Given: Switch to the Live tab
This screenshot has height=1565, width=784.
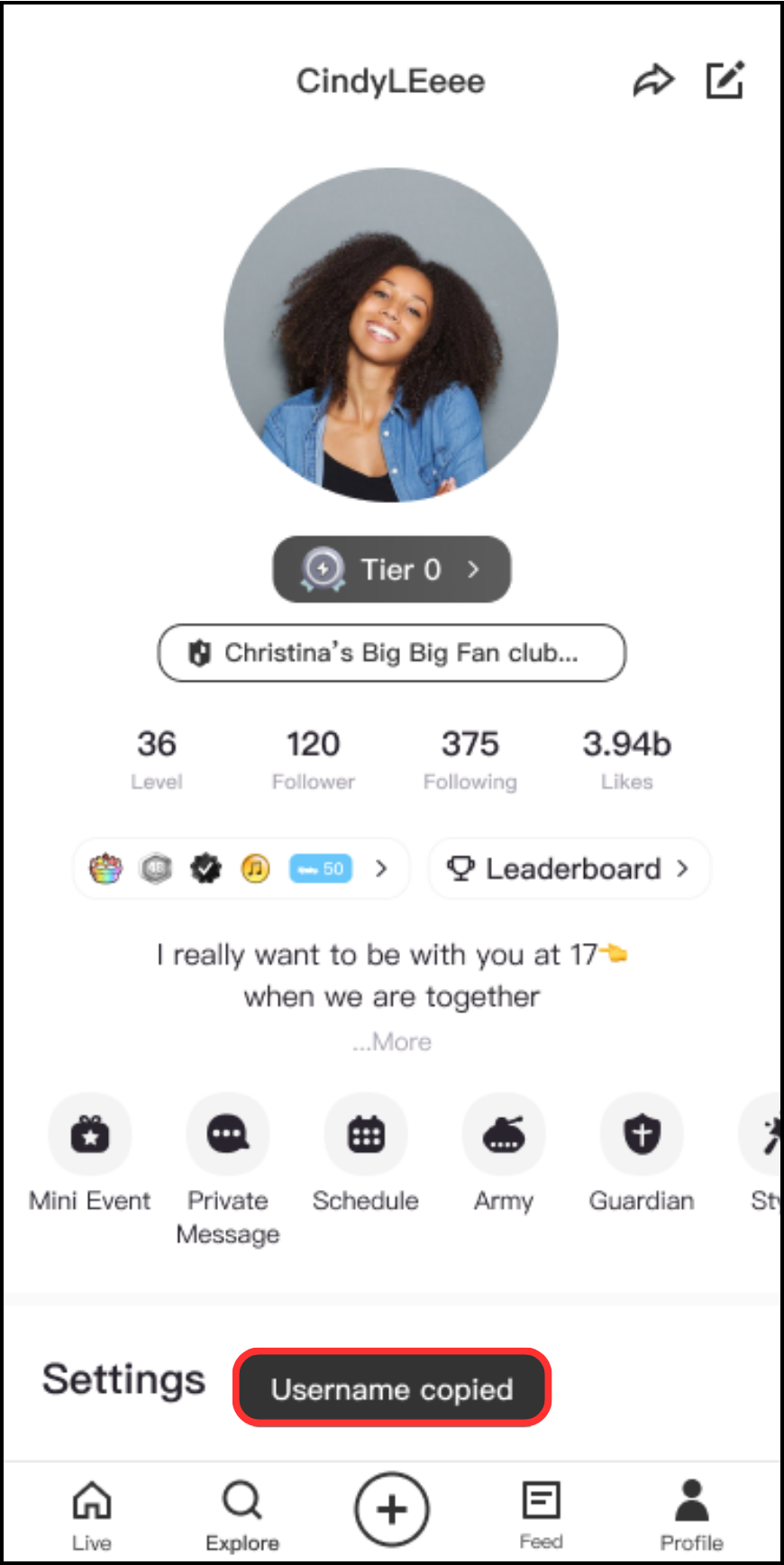Looking at the screenshot, I should point(92,1515).
